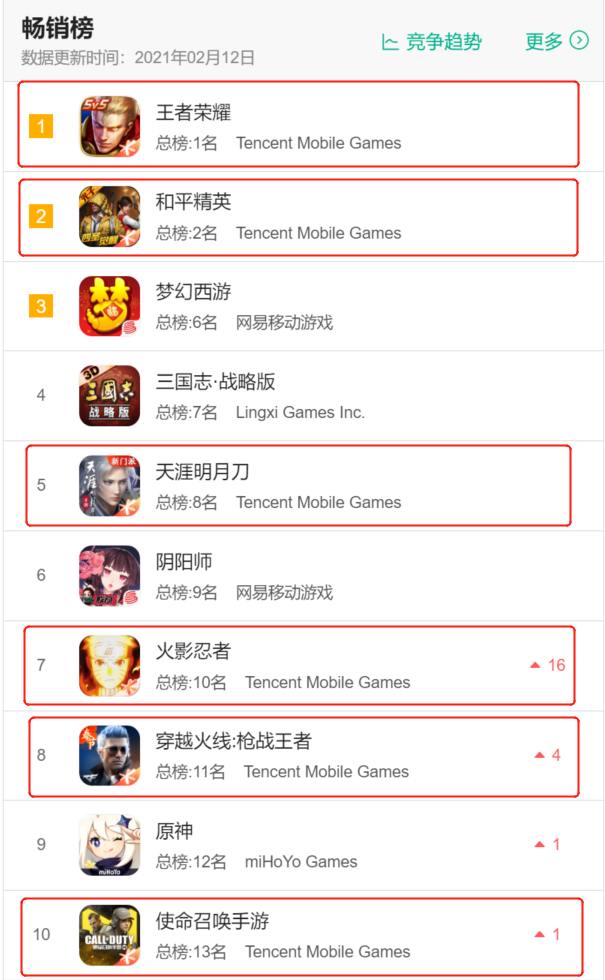Open 三国志·战略版 row
The image size is (605, 980).
pos(215,382)
